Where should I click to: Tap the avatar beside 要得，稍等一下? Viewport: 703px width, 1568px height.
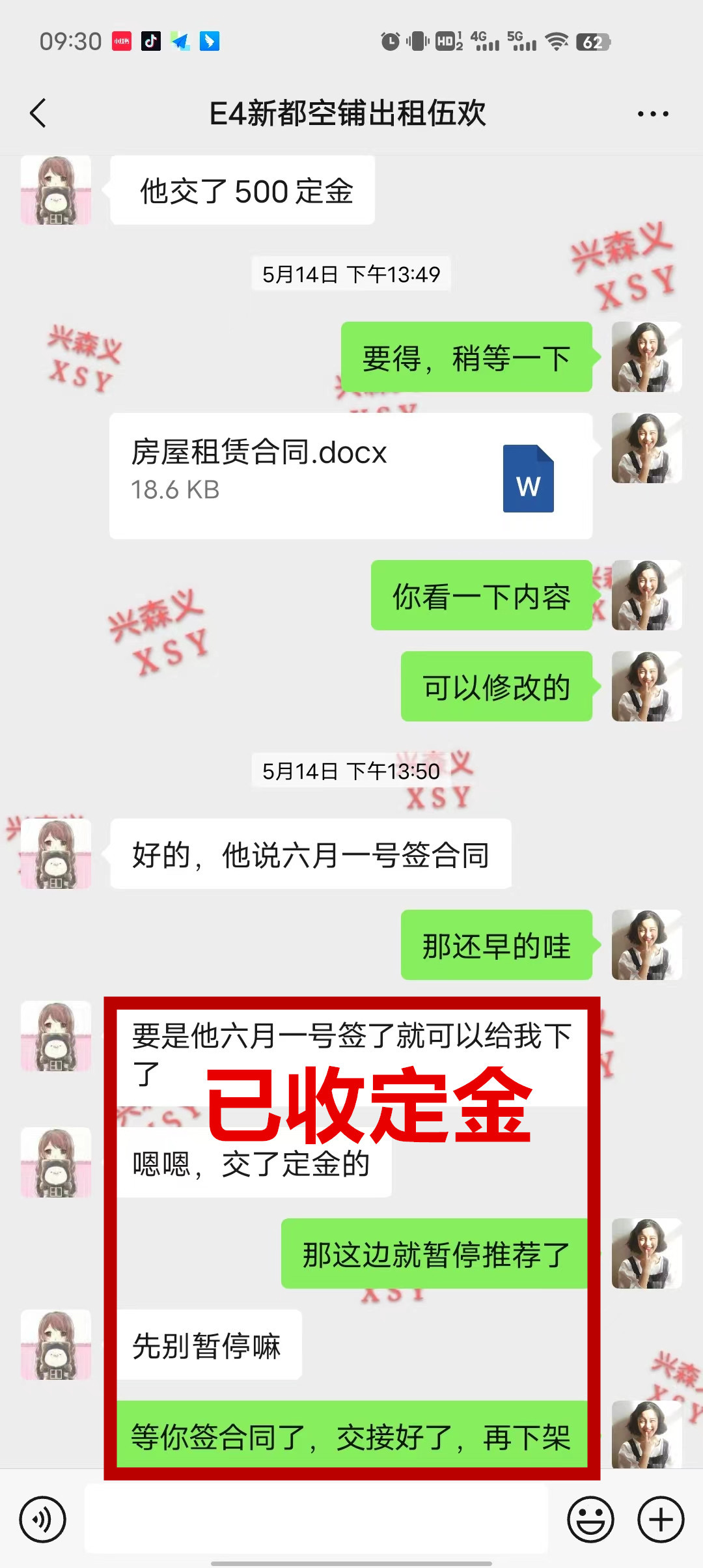646,357
